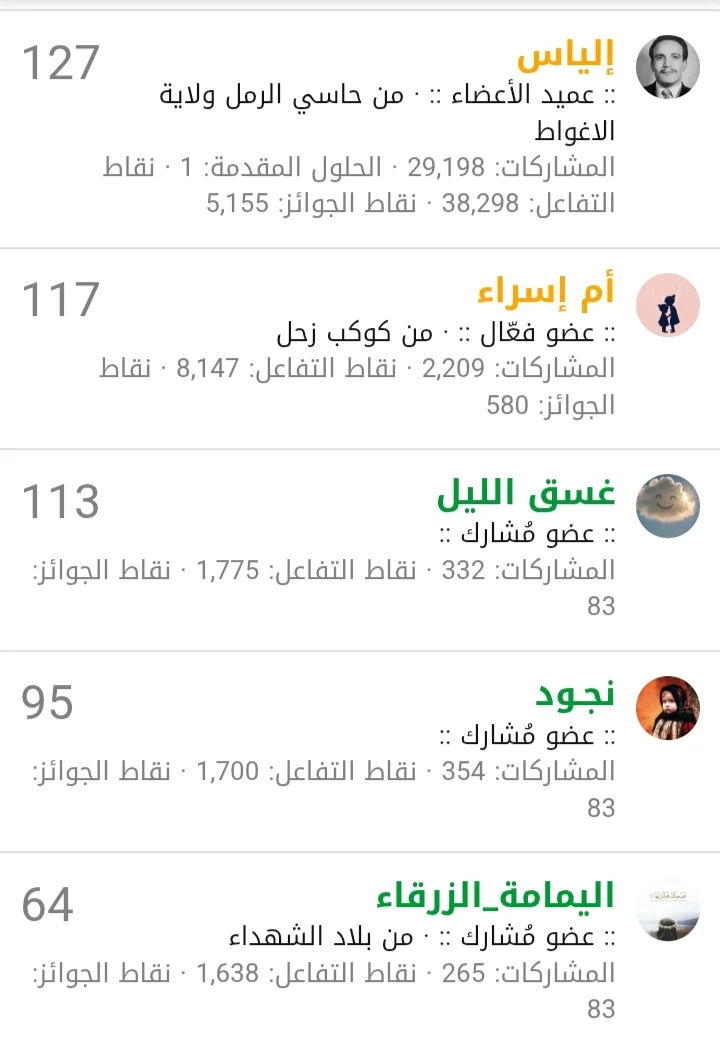The height and width of the screenshot is (1049, 720).
Task: Open the username link نجود
Action: pos(574,696)
